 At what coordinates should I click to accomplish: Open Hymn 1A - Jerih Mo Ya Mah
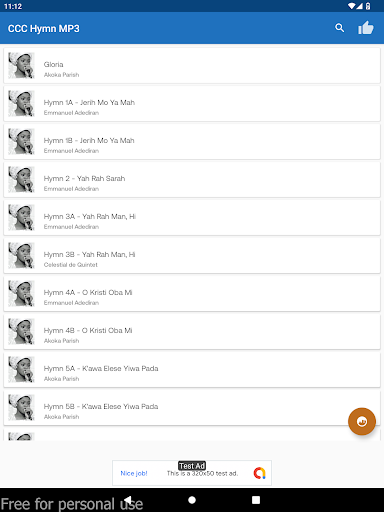(x=192, y=104)
